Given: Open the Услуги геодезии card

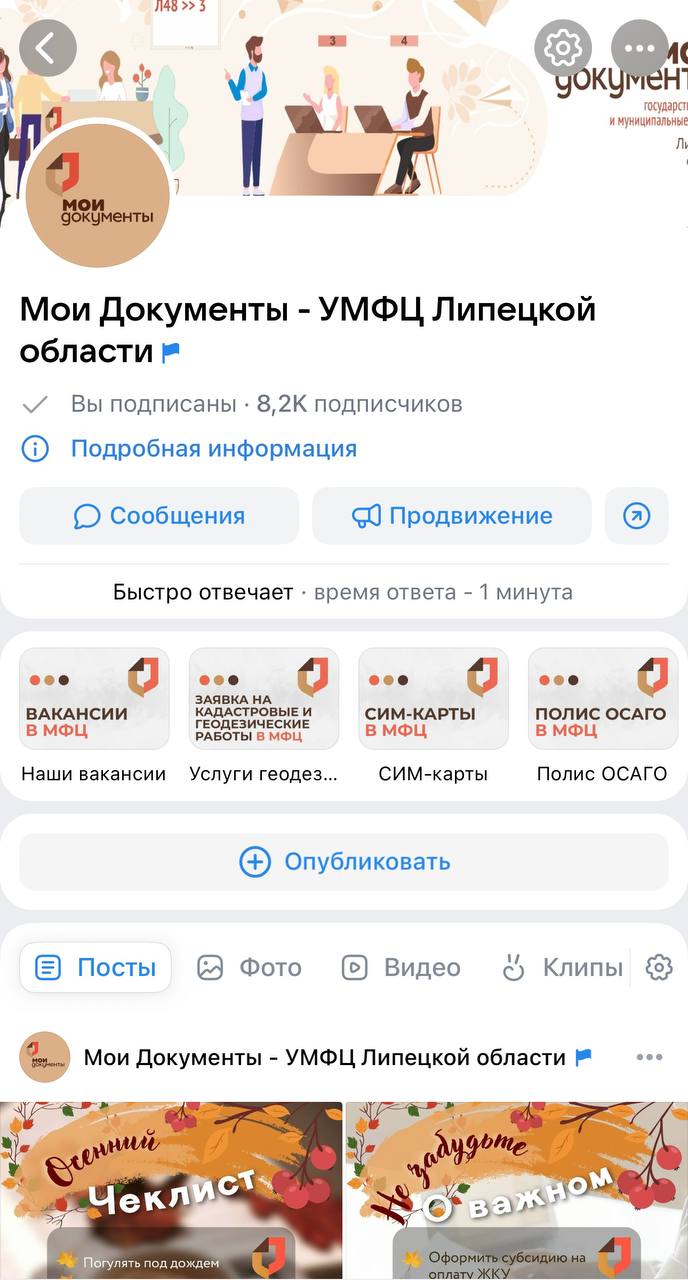Looking at the screenshot, I should coord(264,712).
